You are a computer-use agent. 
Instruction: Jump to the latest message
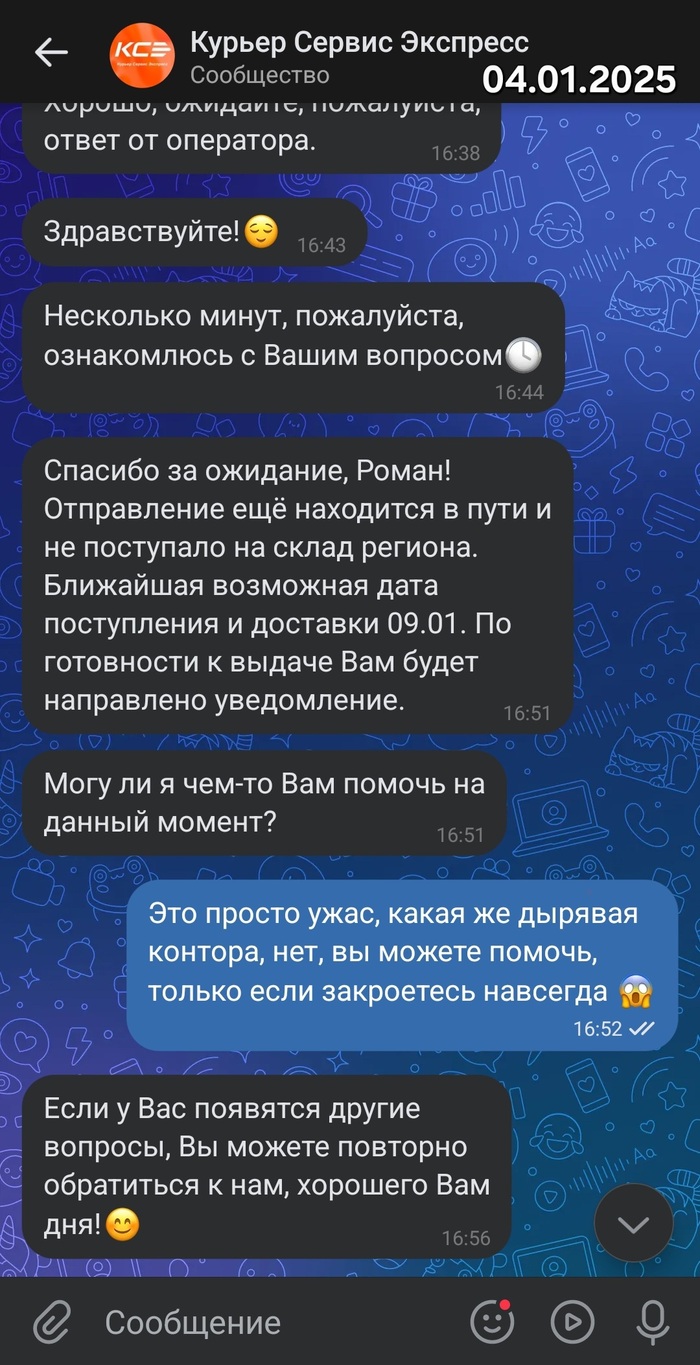[x=636, y=1224]
